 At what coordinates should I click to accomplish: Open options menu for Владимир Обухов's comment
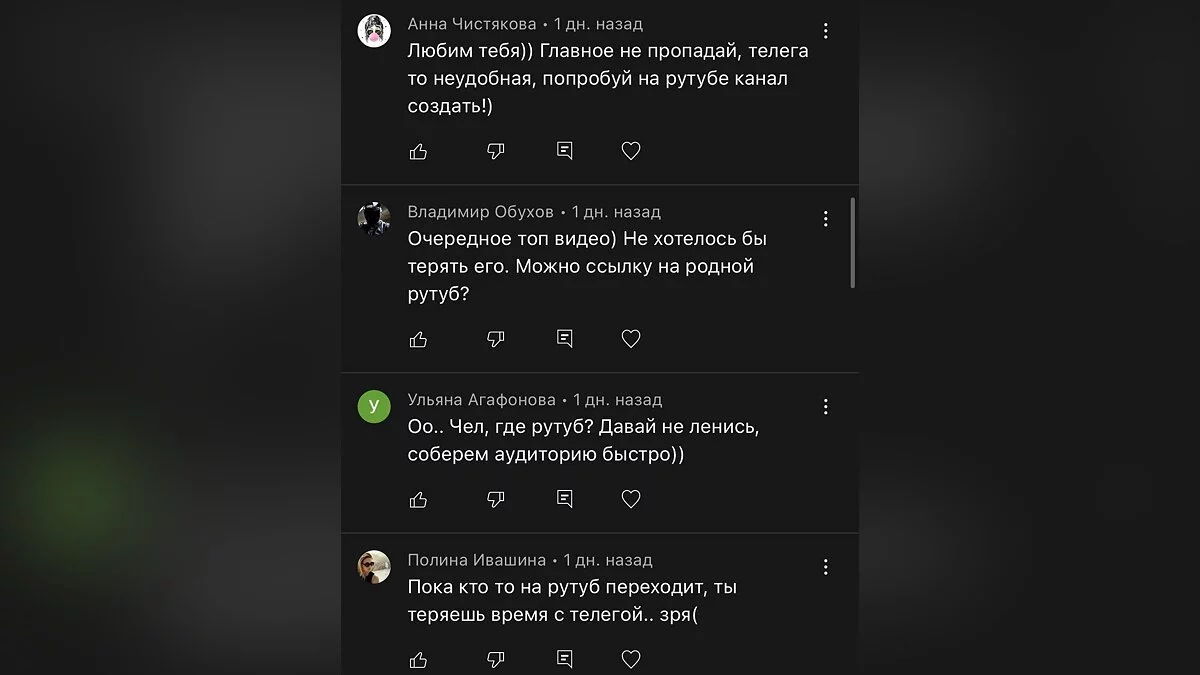click(x=826, y=219)
